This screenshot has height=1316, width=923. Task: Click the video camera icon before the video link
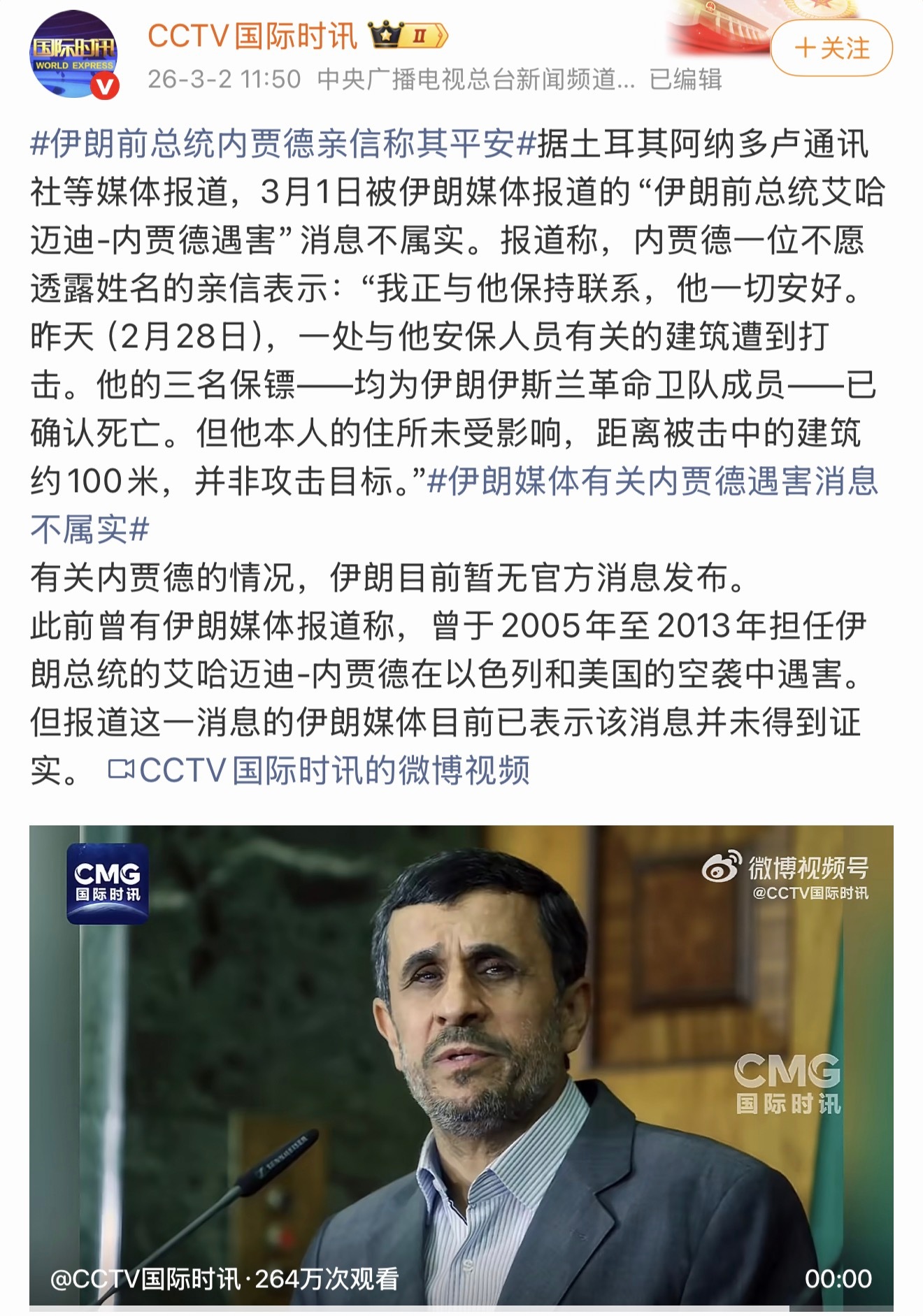click(122, 769)
